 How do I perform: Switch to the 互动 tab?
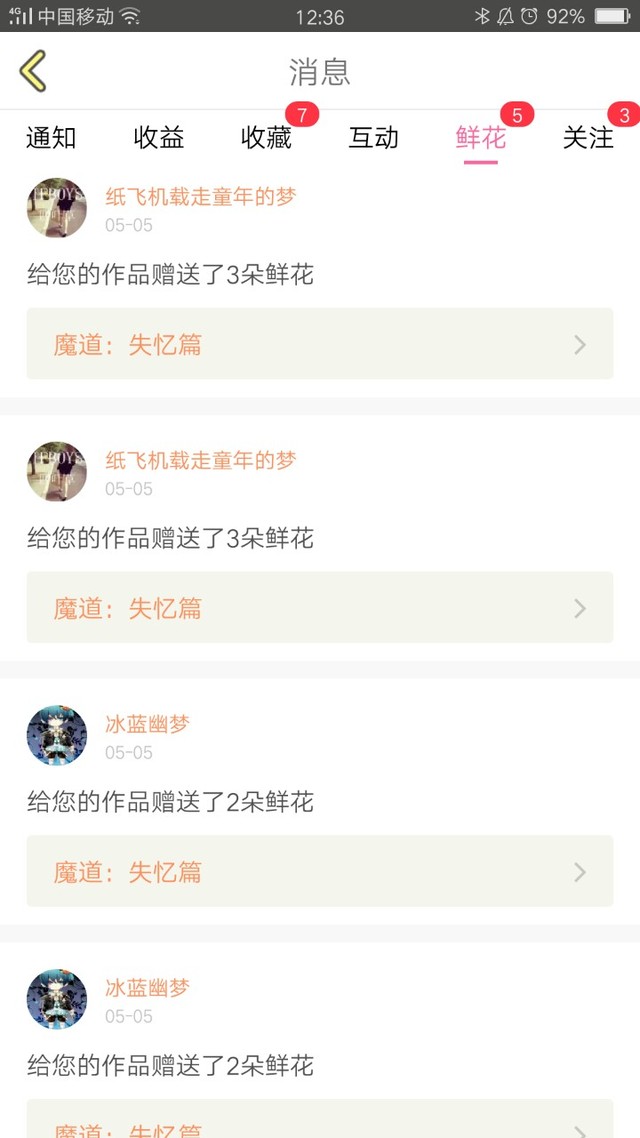point(374,138)
